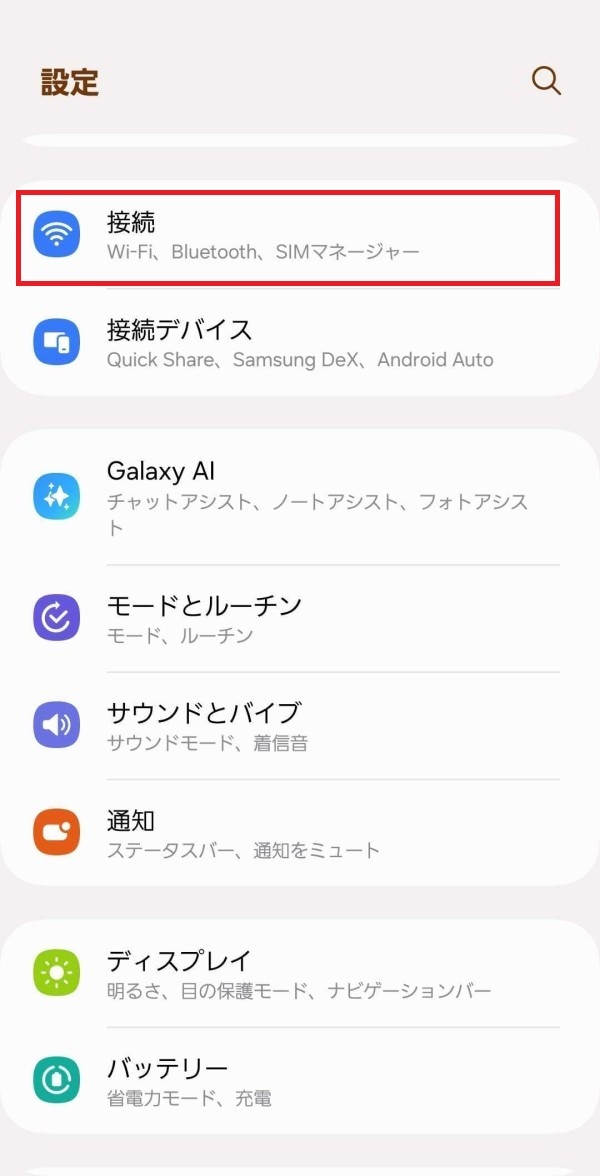Screen dimensions: 600x1176
Task: Tap the バッテリー settings row
Action: click(x=300, y=1081)
